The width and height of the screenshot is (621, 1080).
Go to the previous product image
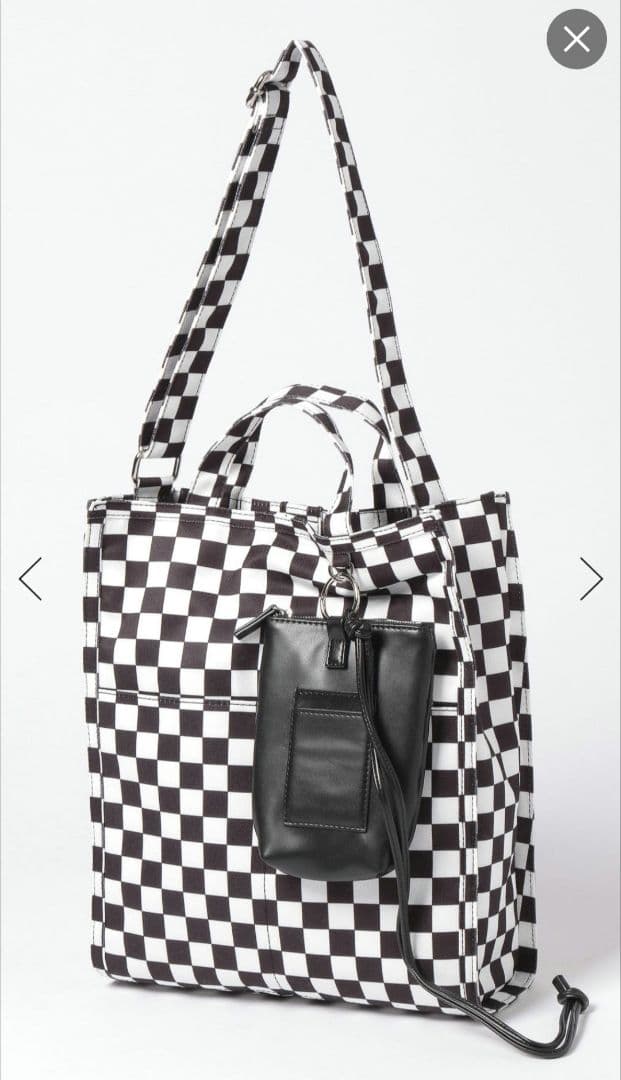[31, 578]
